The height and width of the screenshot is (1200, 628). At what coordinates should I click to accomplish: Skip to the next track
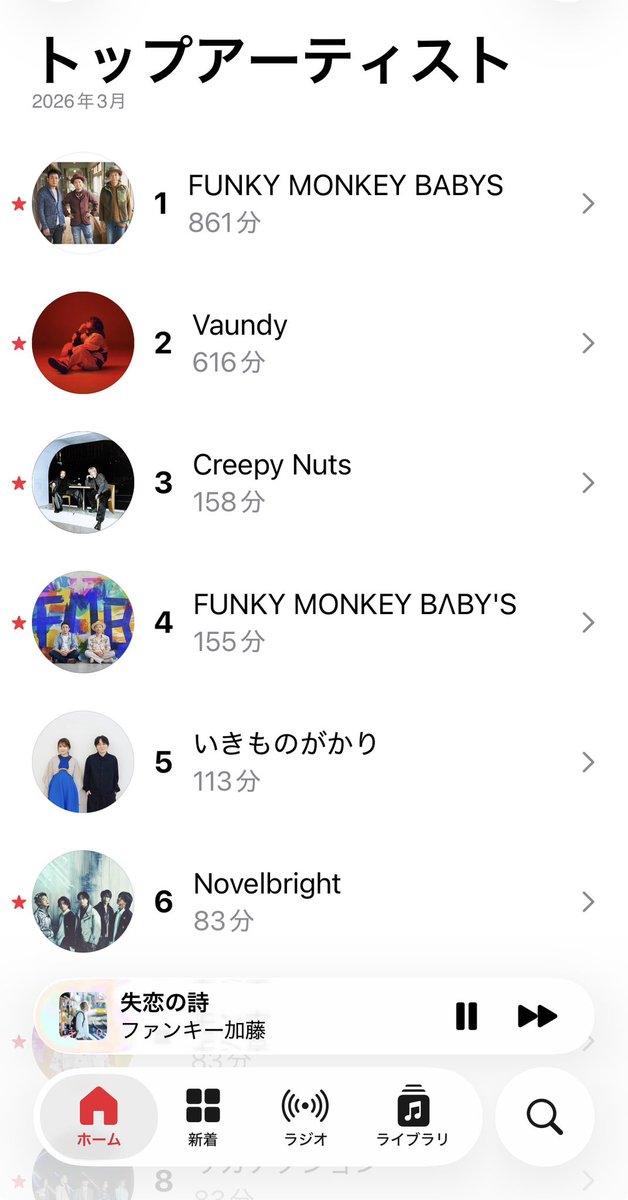pos(537,1016)
